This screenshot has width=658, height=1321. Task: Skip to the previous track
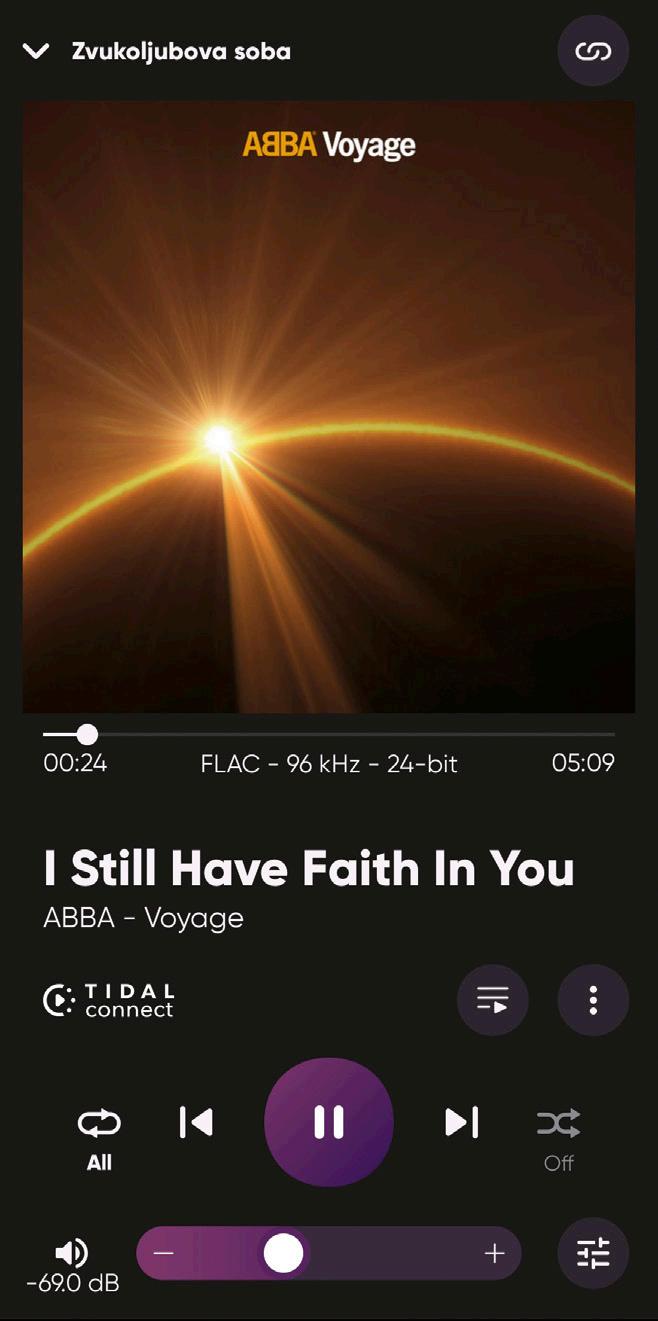click(196, 1122)
